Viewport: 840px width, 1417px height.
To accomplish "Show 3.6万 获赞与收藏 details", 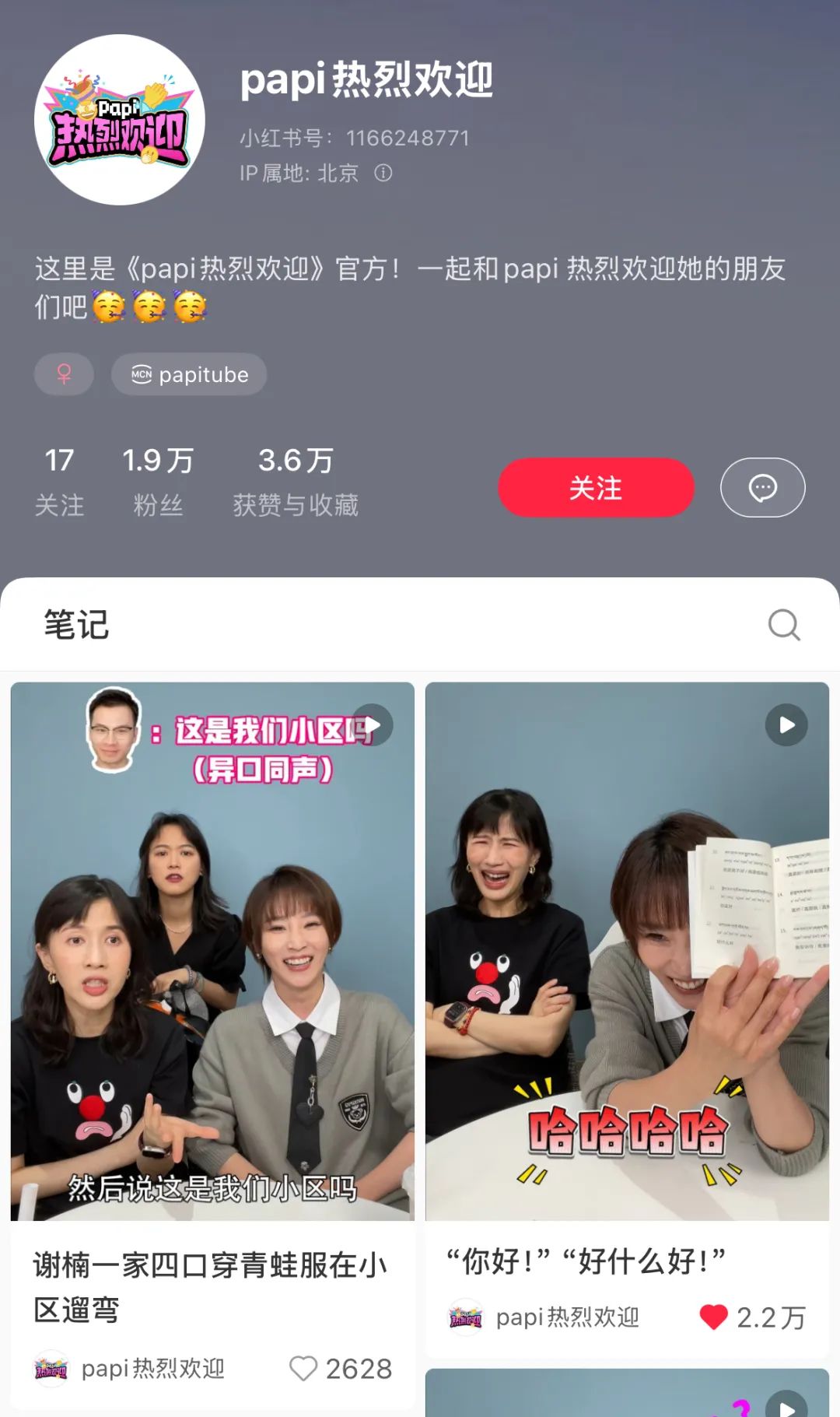I will point(296,482).
